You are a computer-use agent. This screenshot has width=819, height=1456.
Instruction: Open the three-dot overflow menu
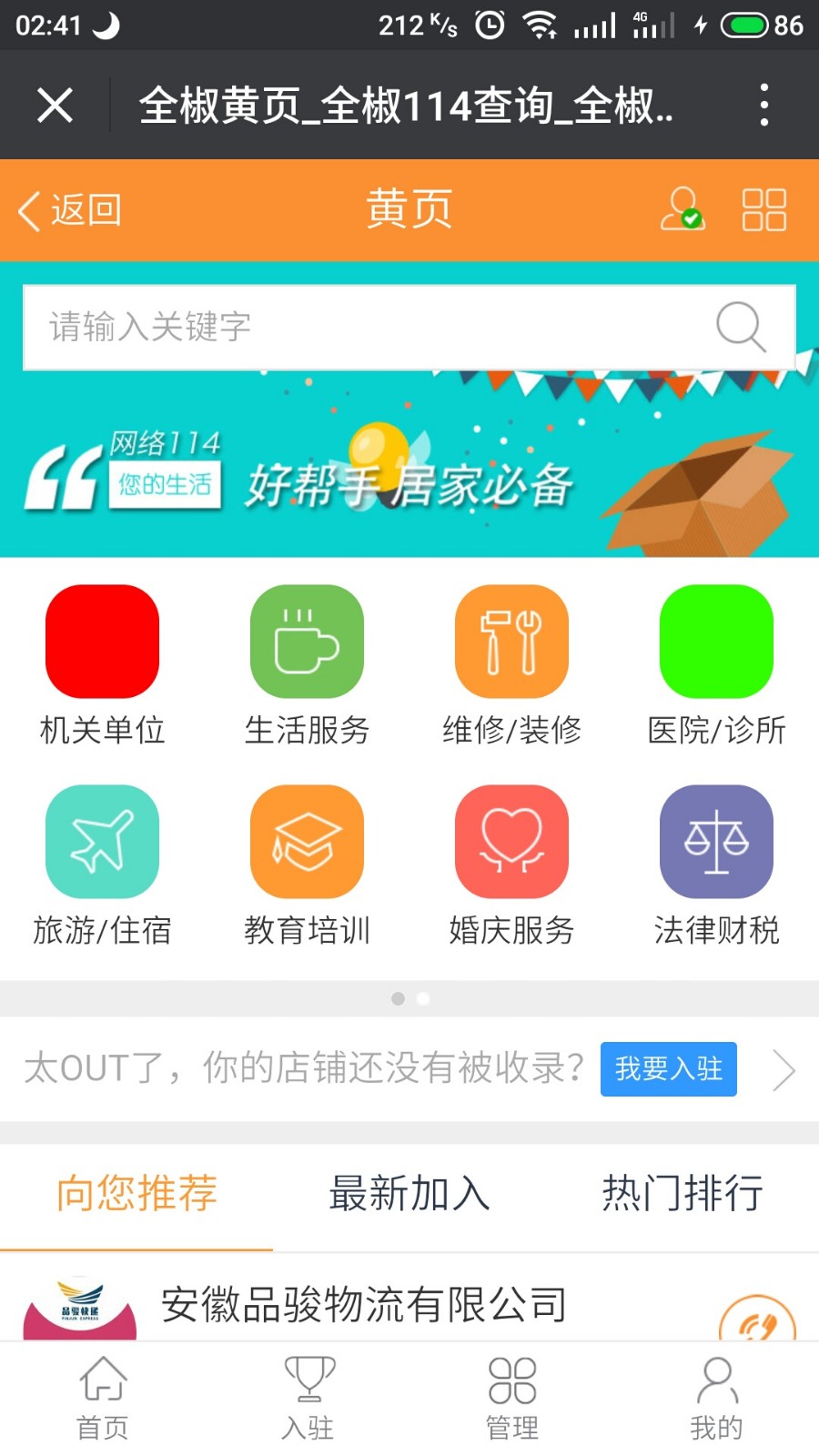[763, 106]
